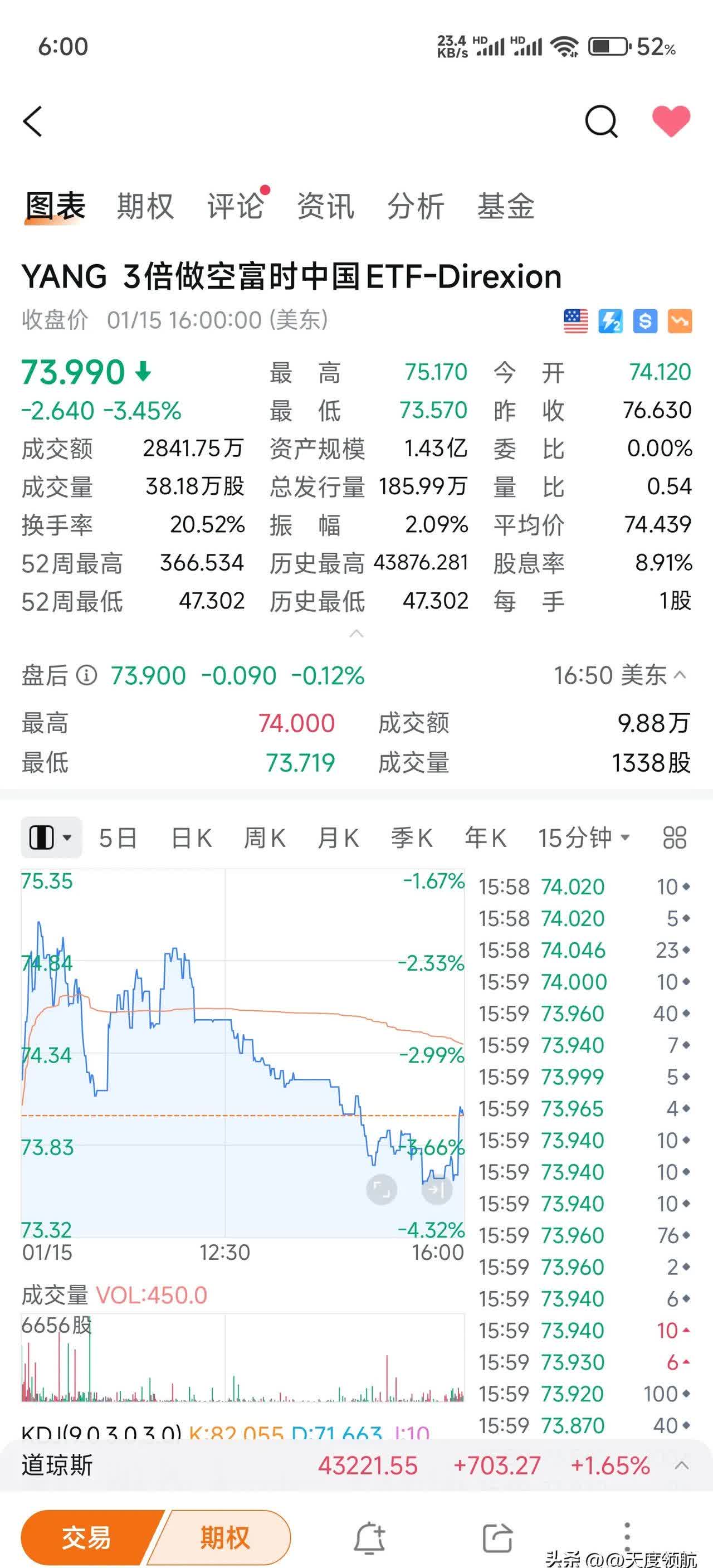Select the 日K daily candlestick view
This screenshot has height=1568, width=713.
190,837
